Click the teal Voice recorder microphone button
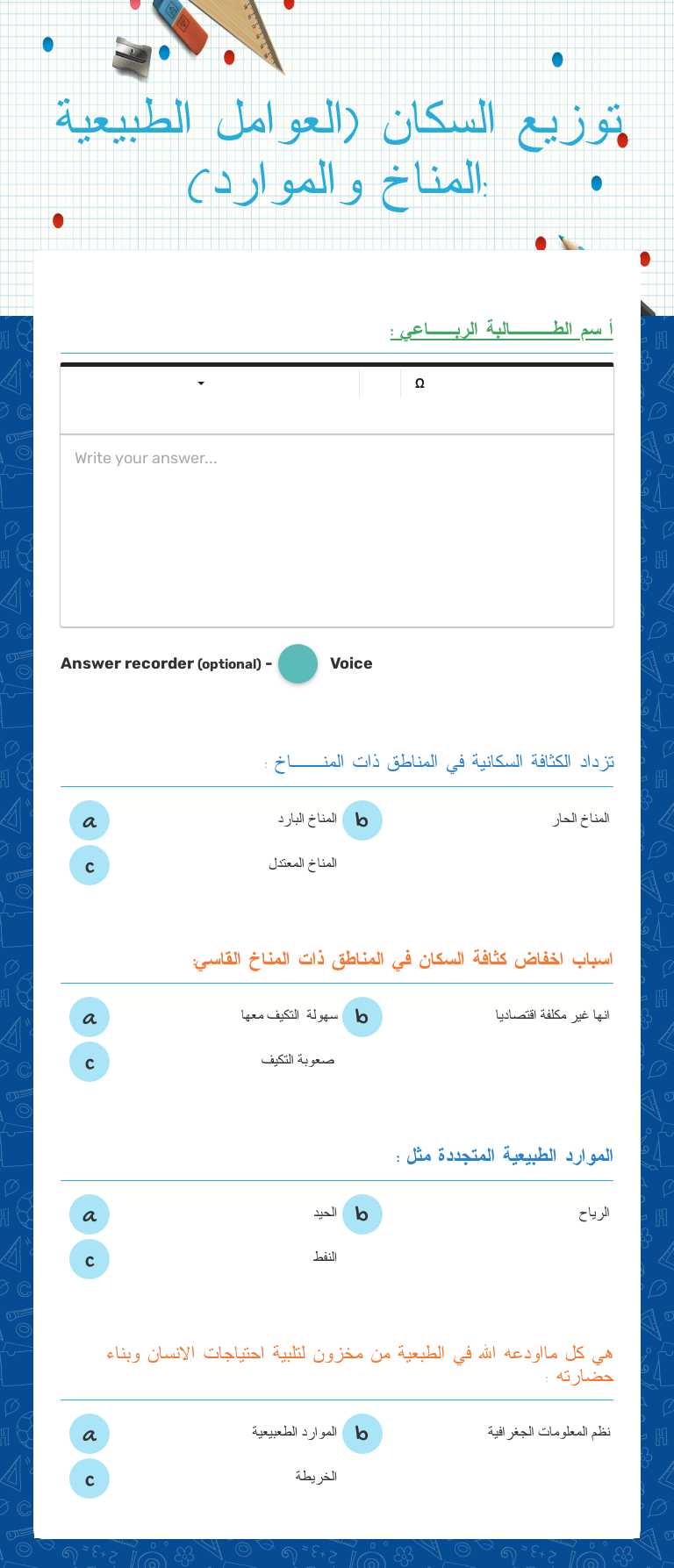Screen dimensions: 674x1568 (x=298, y=664)
